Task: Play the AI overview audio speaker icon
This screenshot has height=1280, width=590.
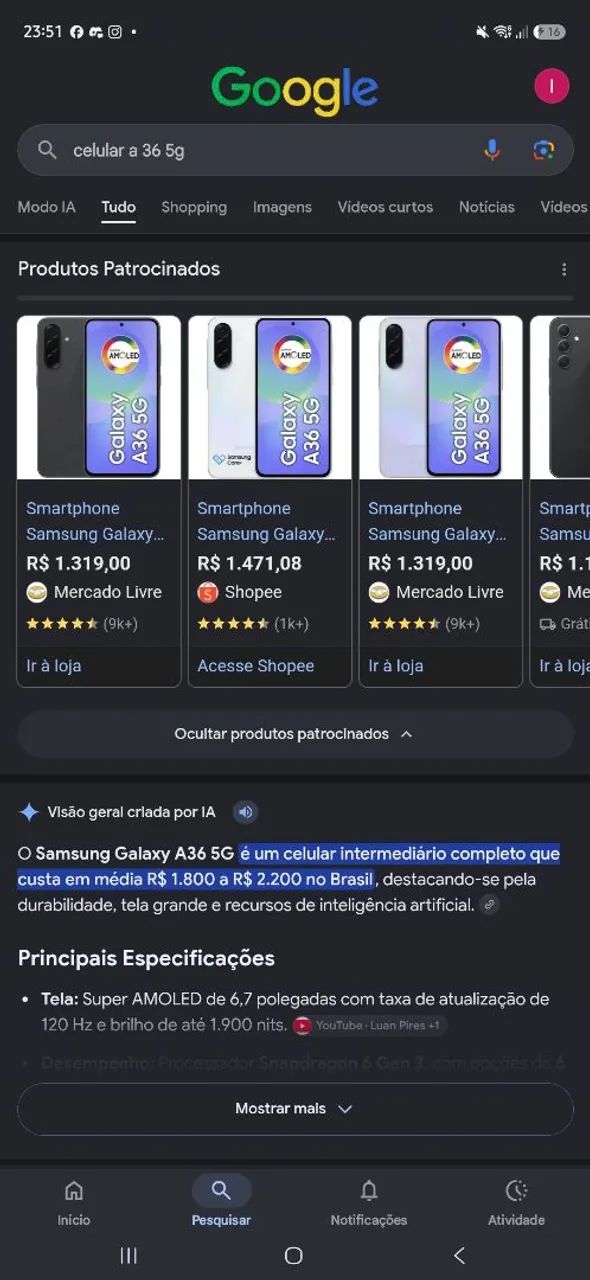Action: pos(245,812)
